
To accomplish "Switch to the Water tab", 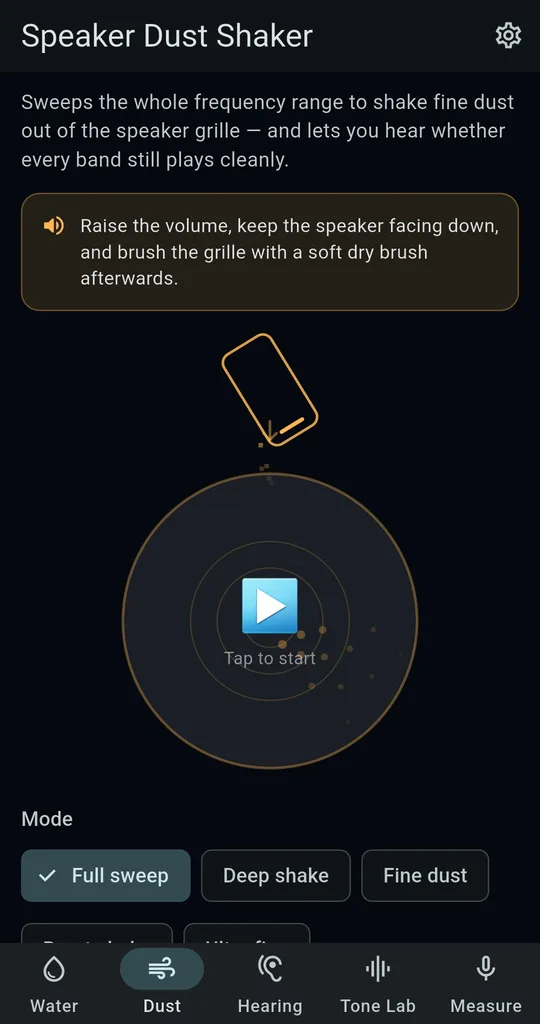I will coord(54,984).
